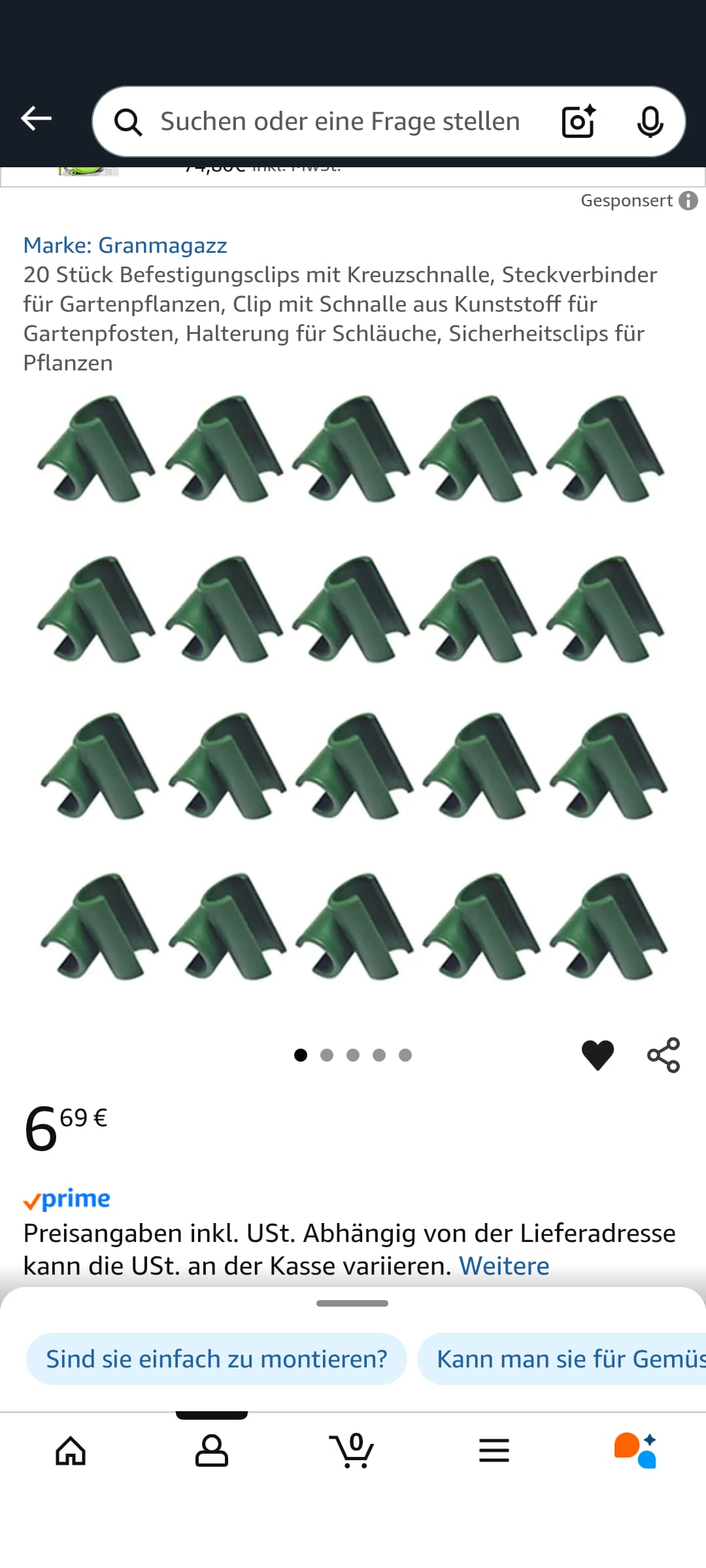Open the AI assistant tab
Viewport: 706px width, 1568px height.
click(635, 1451)
